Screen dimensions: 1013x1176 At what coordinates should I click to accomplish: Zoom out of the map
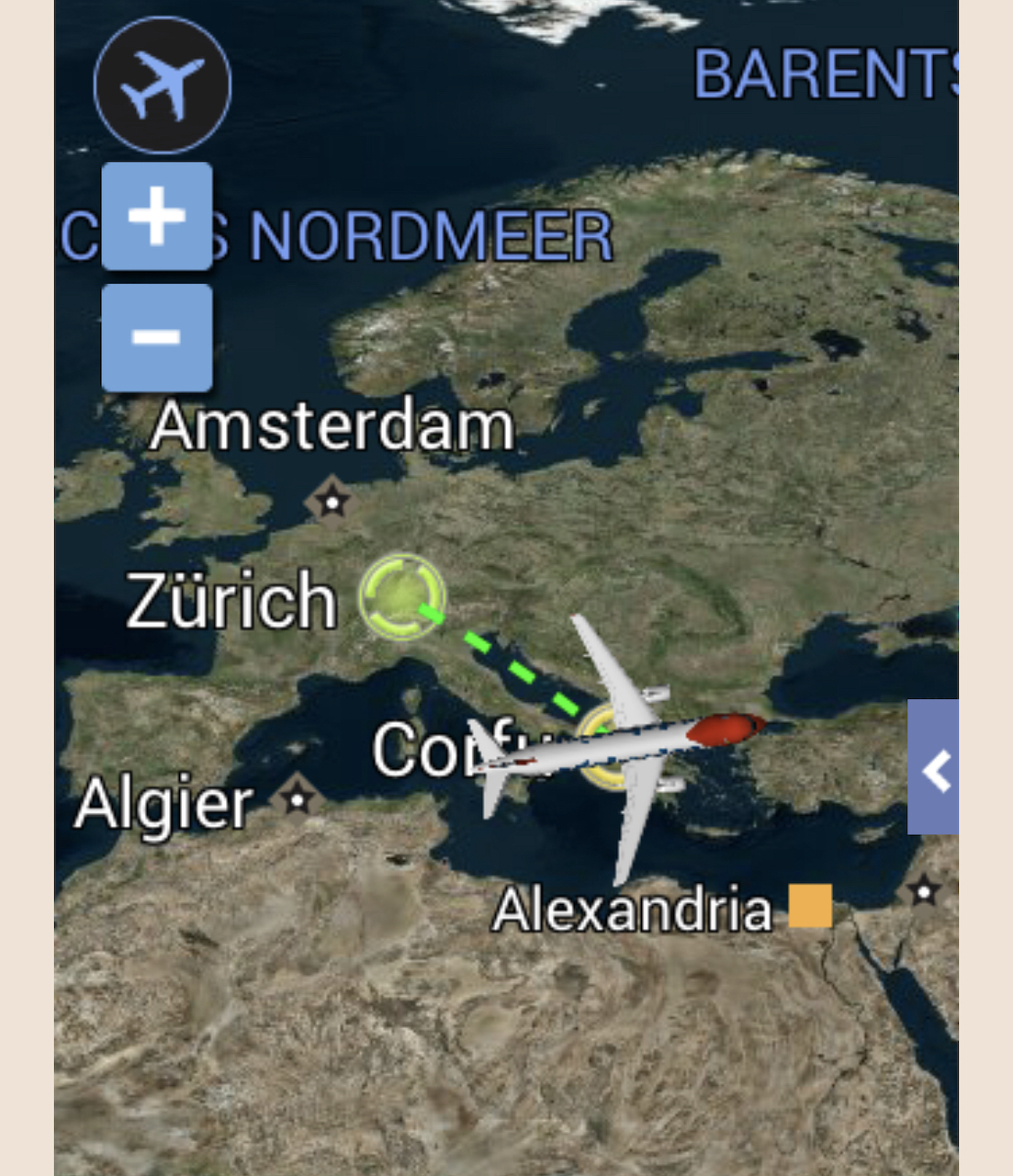pos(157,337)
